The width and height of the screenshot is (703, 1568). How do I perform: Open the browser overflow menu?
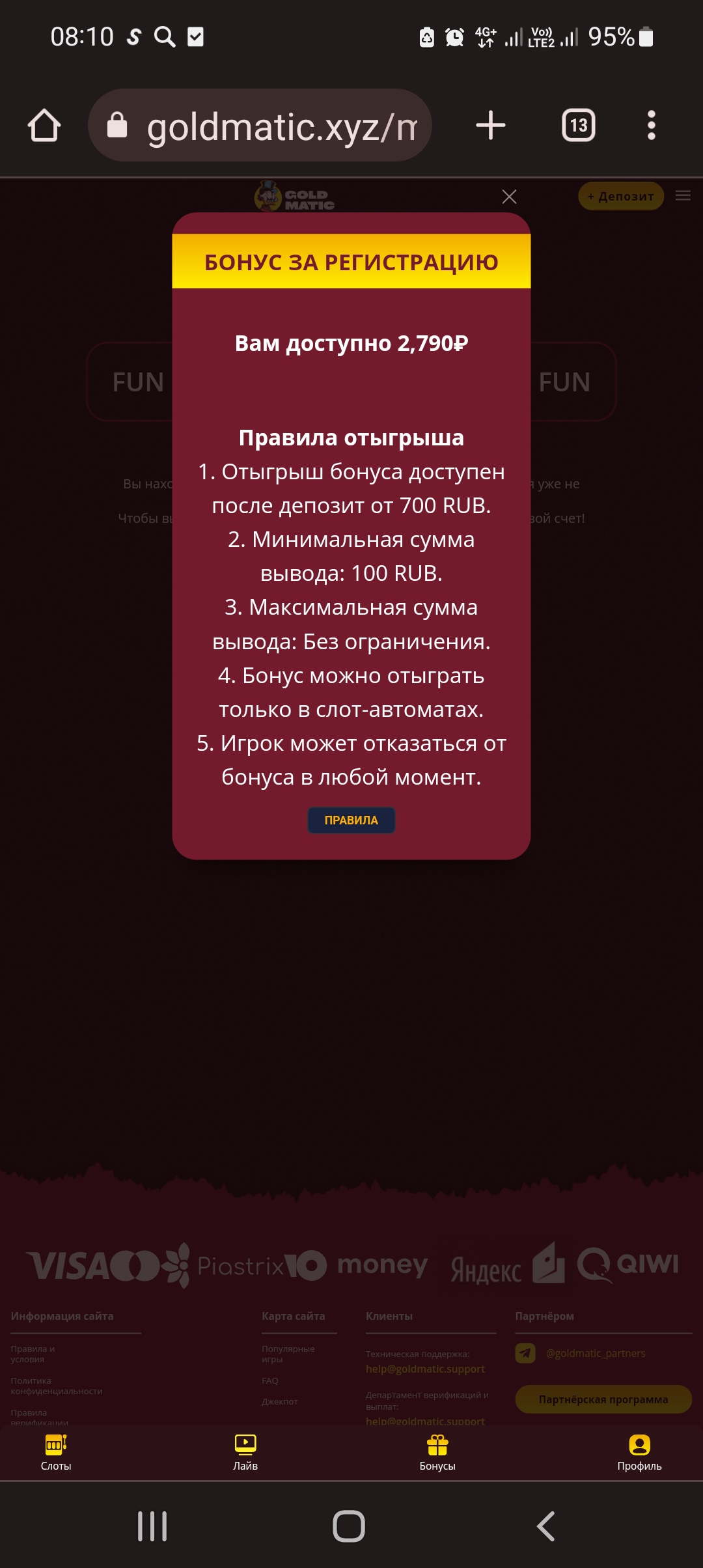651,126
